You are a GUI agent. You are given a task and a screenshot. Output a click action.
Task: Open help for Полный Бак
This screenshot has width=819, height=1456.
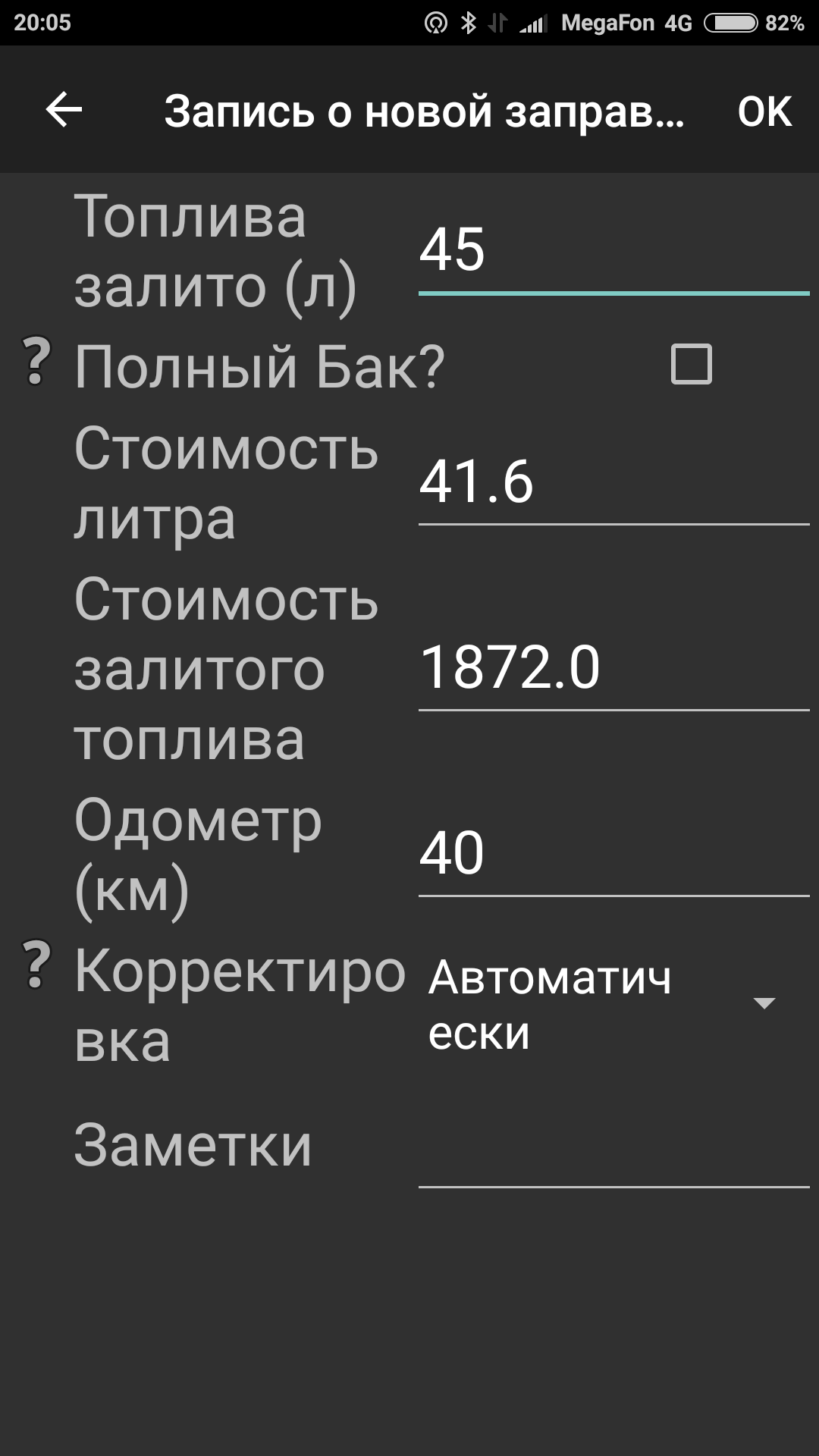(36, 362)
